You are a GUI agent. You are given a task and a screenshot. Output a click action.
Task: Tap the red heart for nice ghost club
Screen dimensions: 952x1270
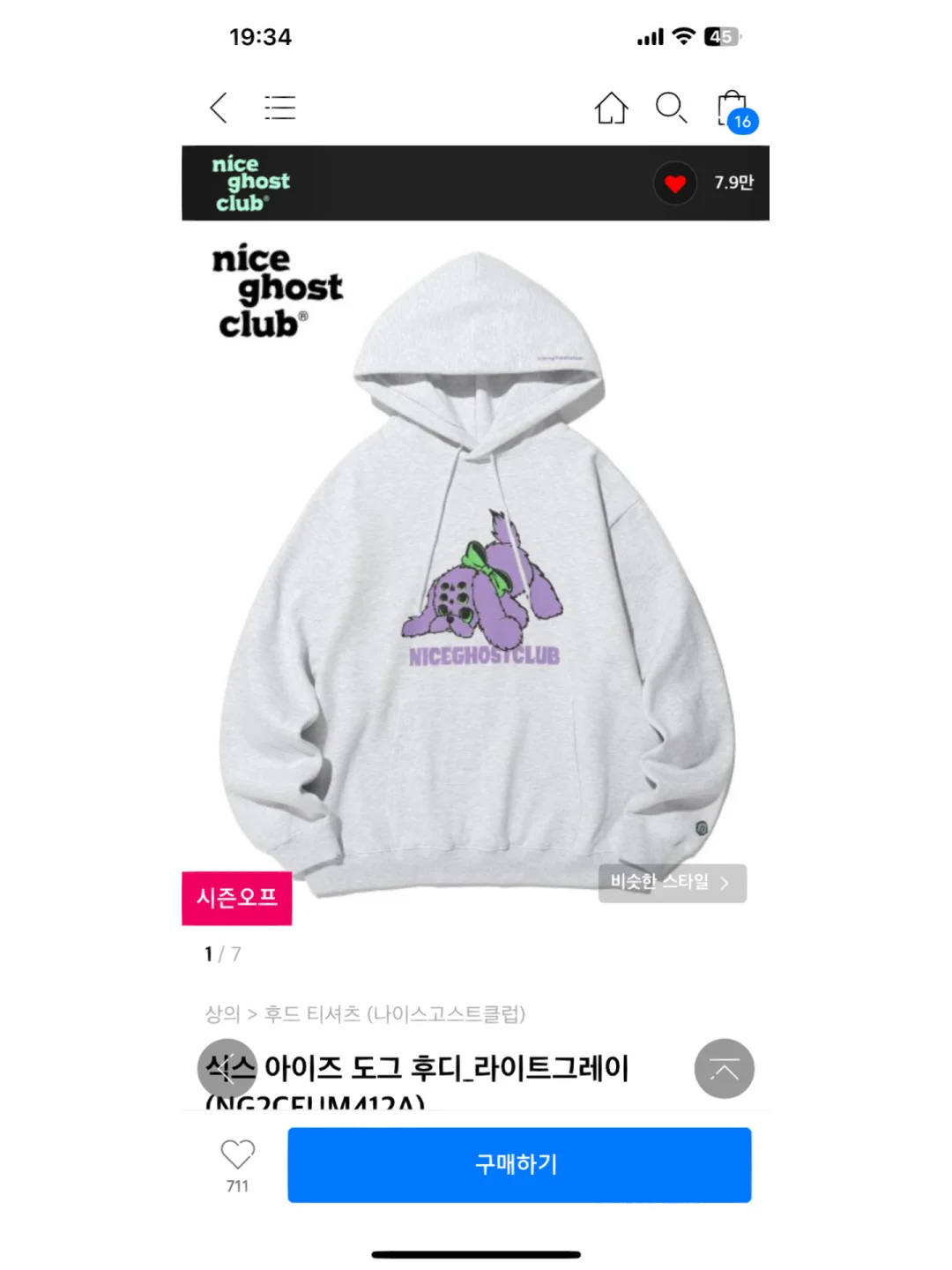point(675,183)
